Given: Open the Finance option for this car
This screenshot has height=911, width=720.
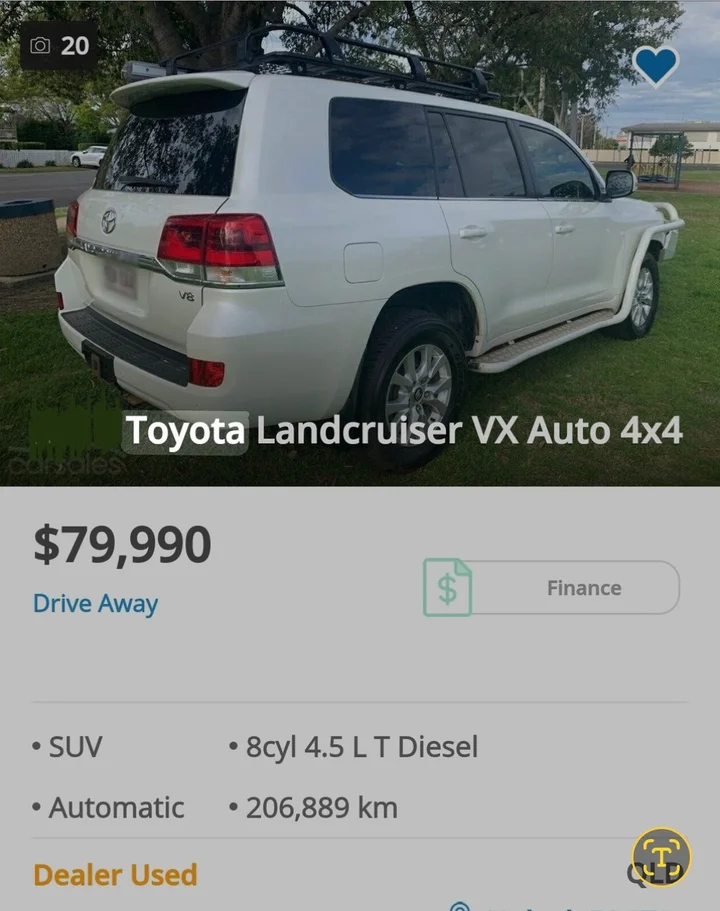Looking at the screenshot, I should pos(552,588).
